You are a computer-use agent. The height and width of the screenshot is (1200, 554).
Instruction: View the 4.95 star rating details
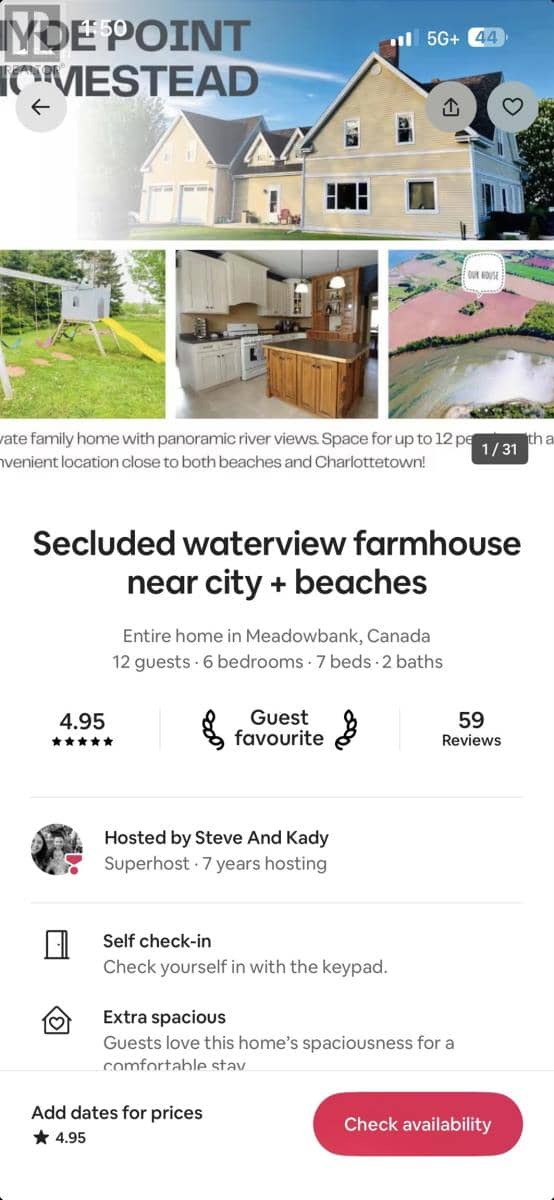tap(82, 729)
